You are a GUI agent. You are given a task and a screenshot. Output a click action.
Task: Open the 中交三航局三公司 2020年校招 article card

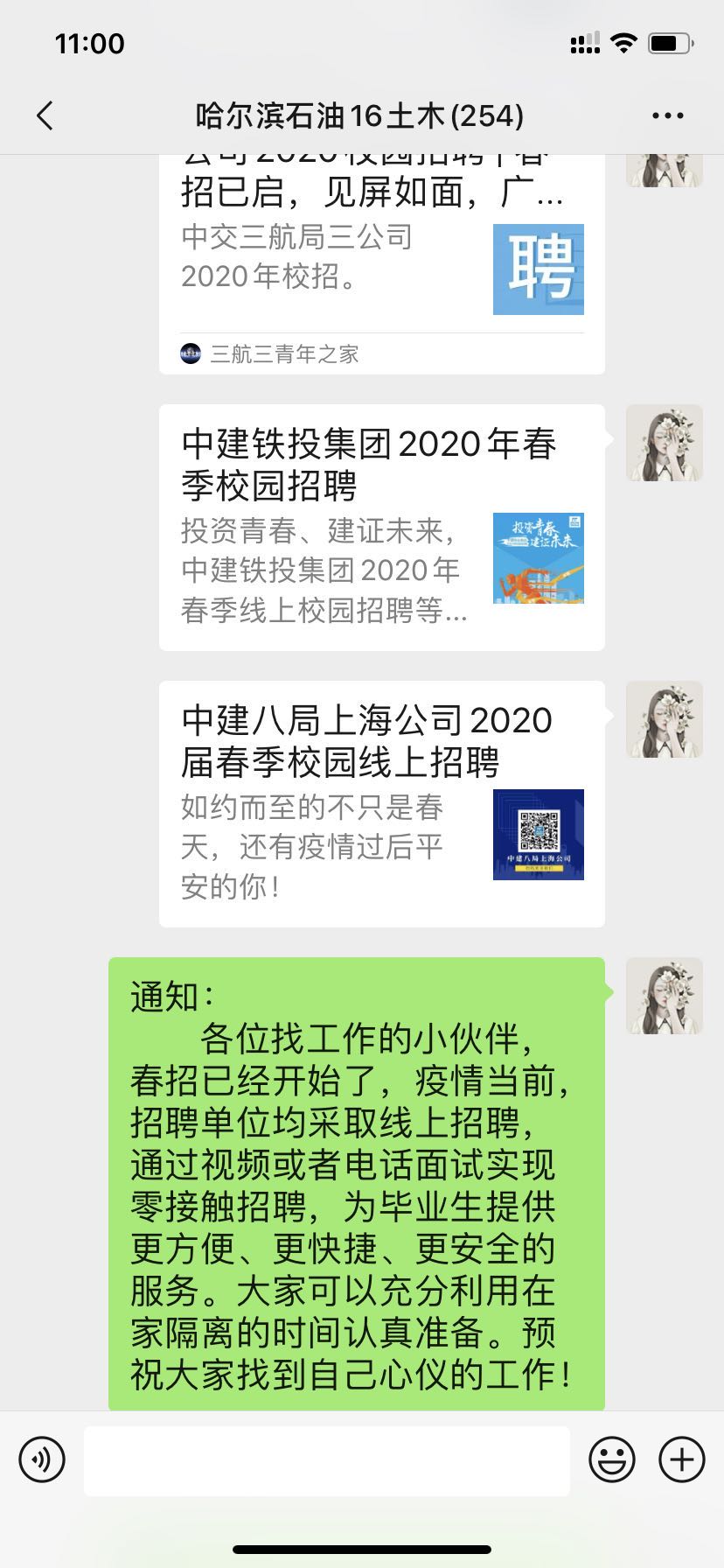click(381, 262)
